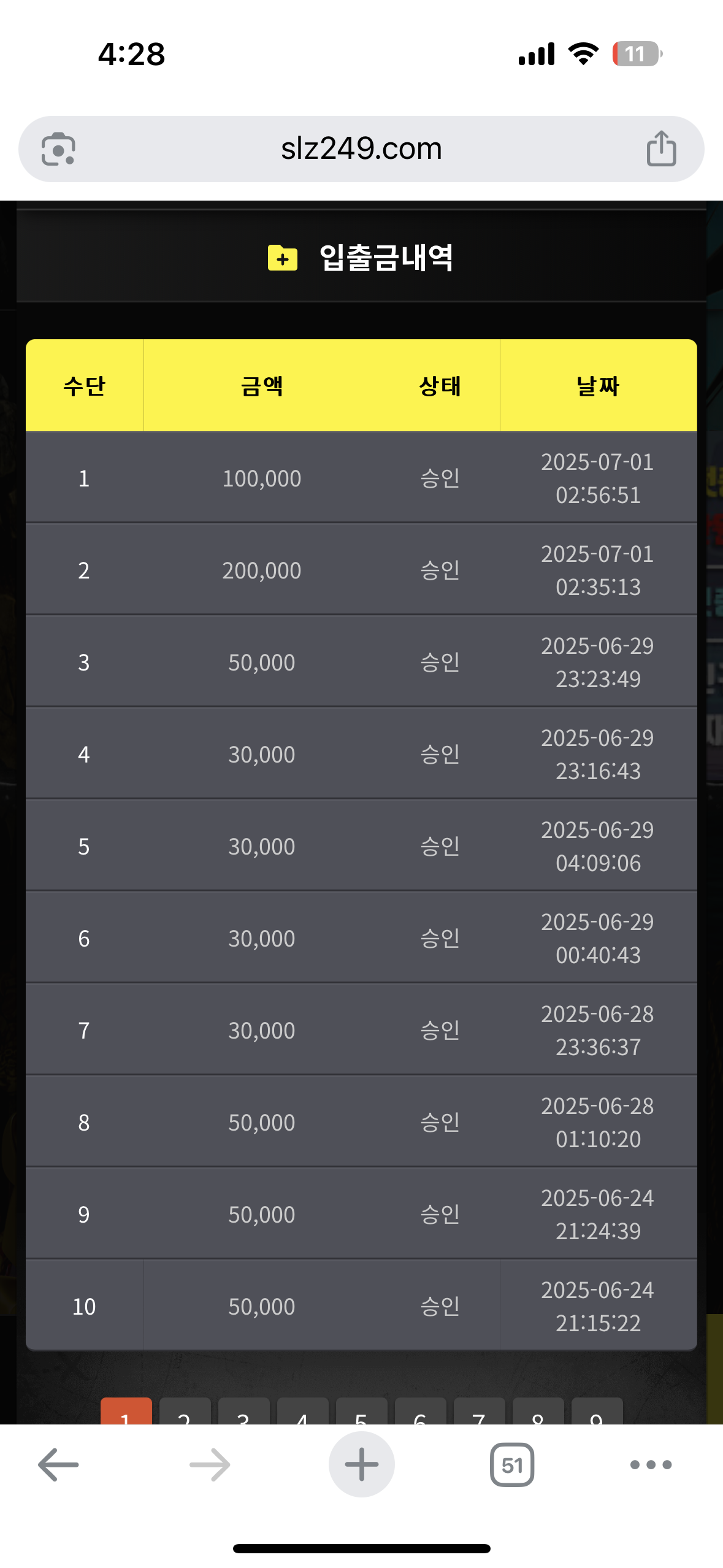
Task: Open page 3 of the transaction list
Action: 243,1412
